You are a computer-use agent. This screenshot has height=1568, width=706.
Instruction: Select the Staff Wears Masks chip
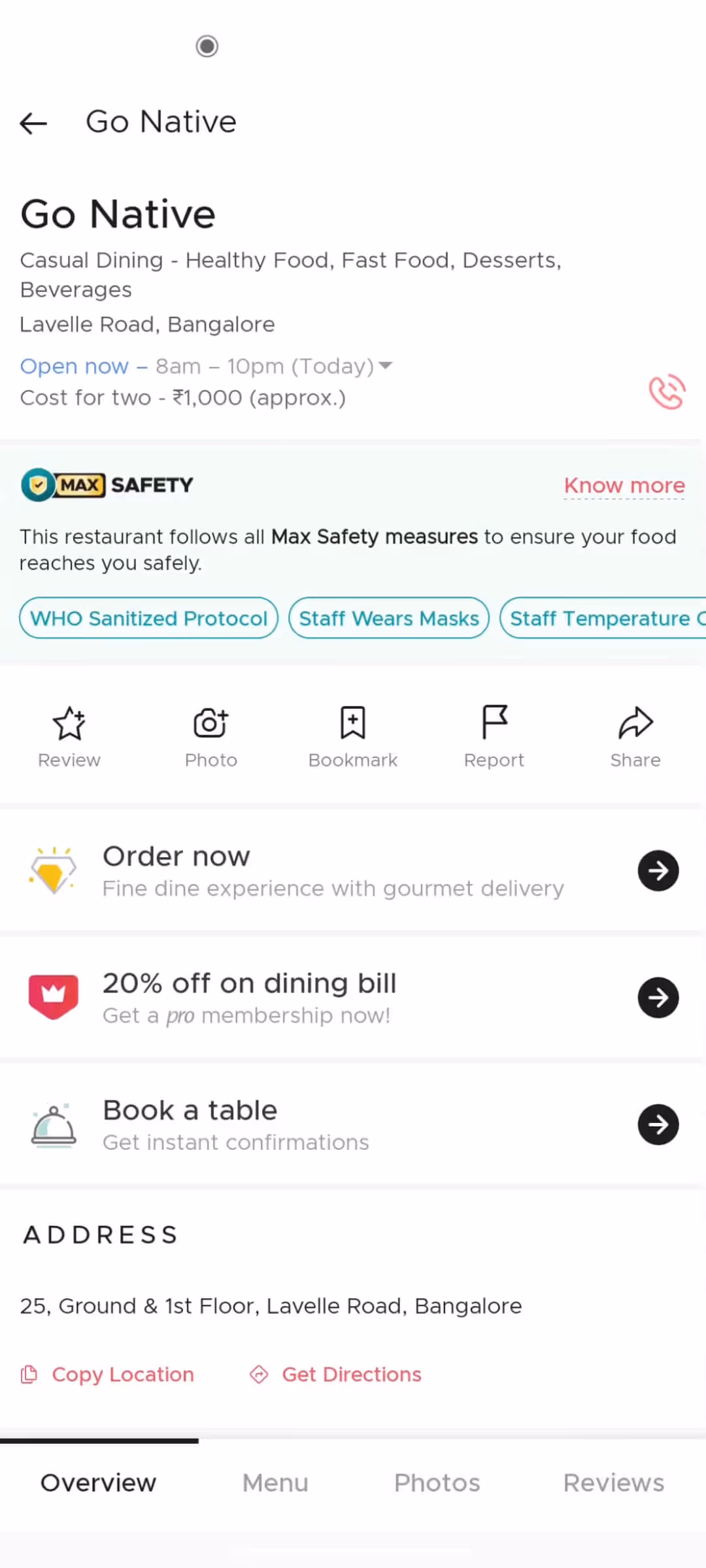[x=389, y=618]
